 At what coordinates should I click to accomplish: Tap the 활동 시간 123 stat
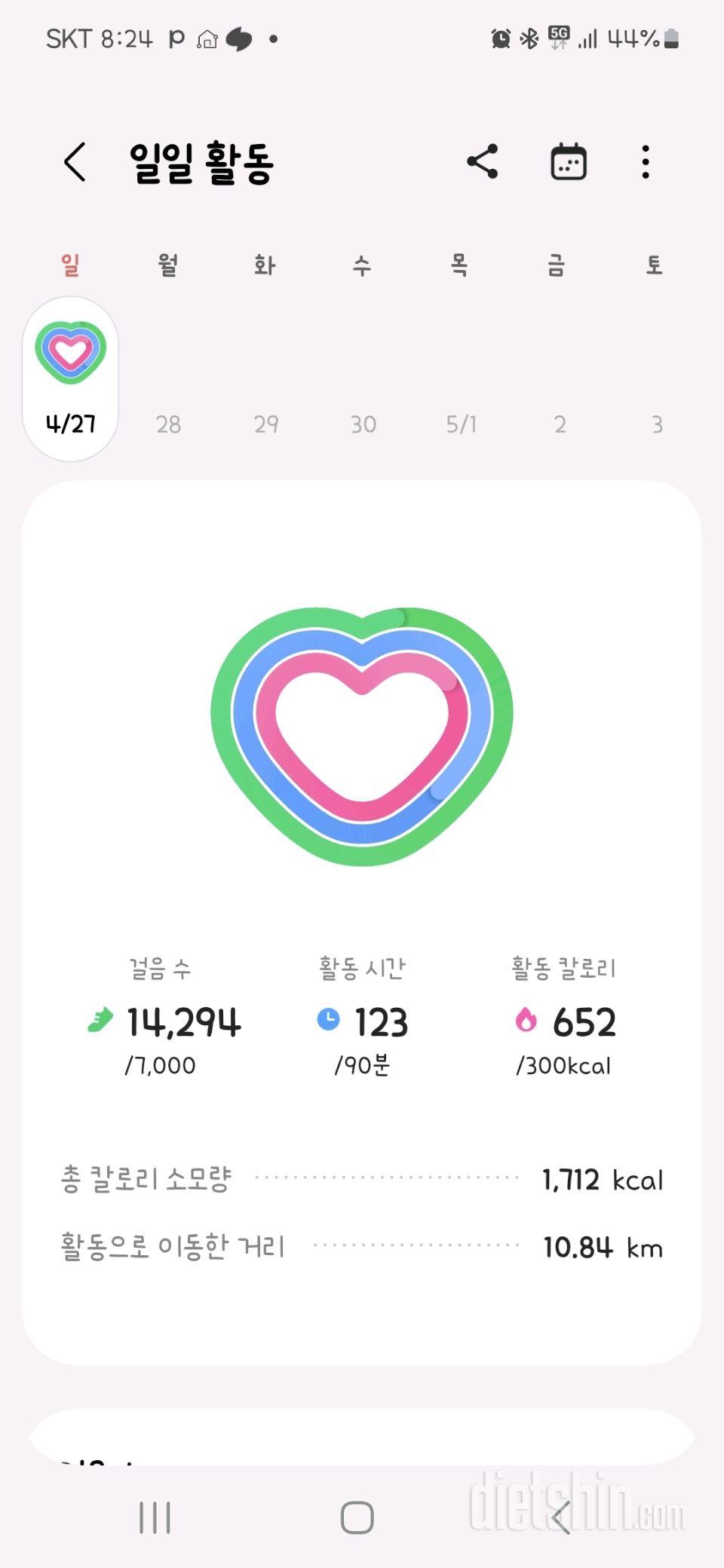362,1016
